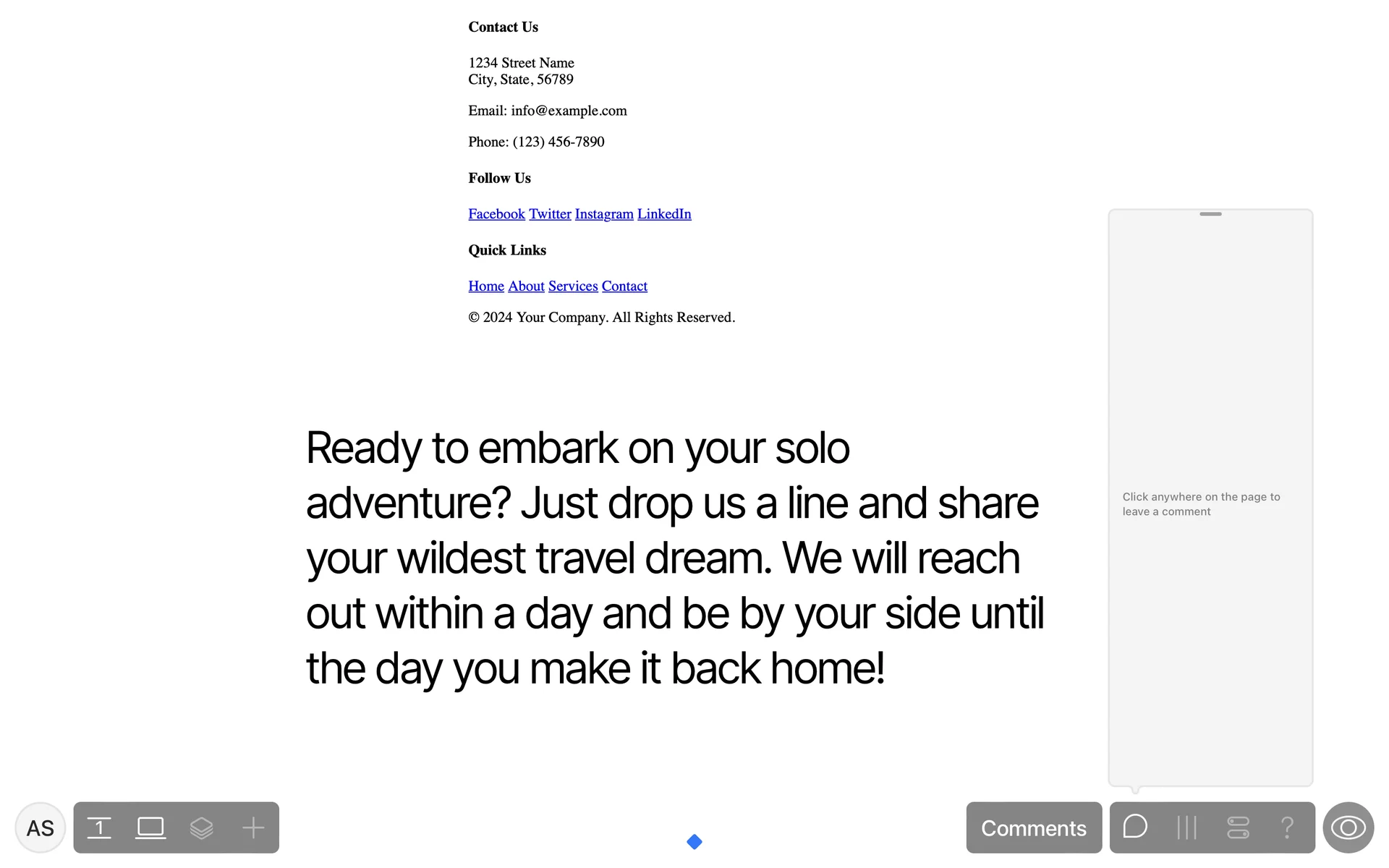Open the Contact quick link

[624, 286]
